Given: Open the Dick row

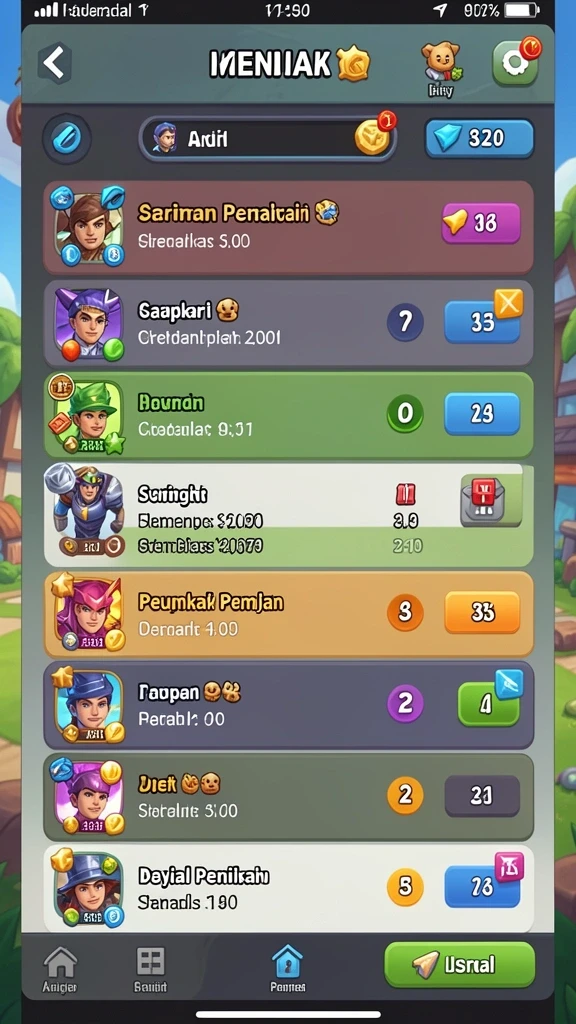Looking at the screenshot, I should tap(289, 797).
